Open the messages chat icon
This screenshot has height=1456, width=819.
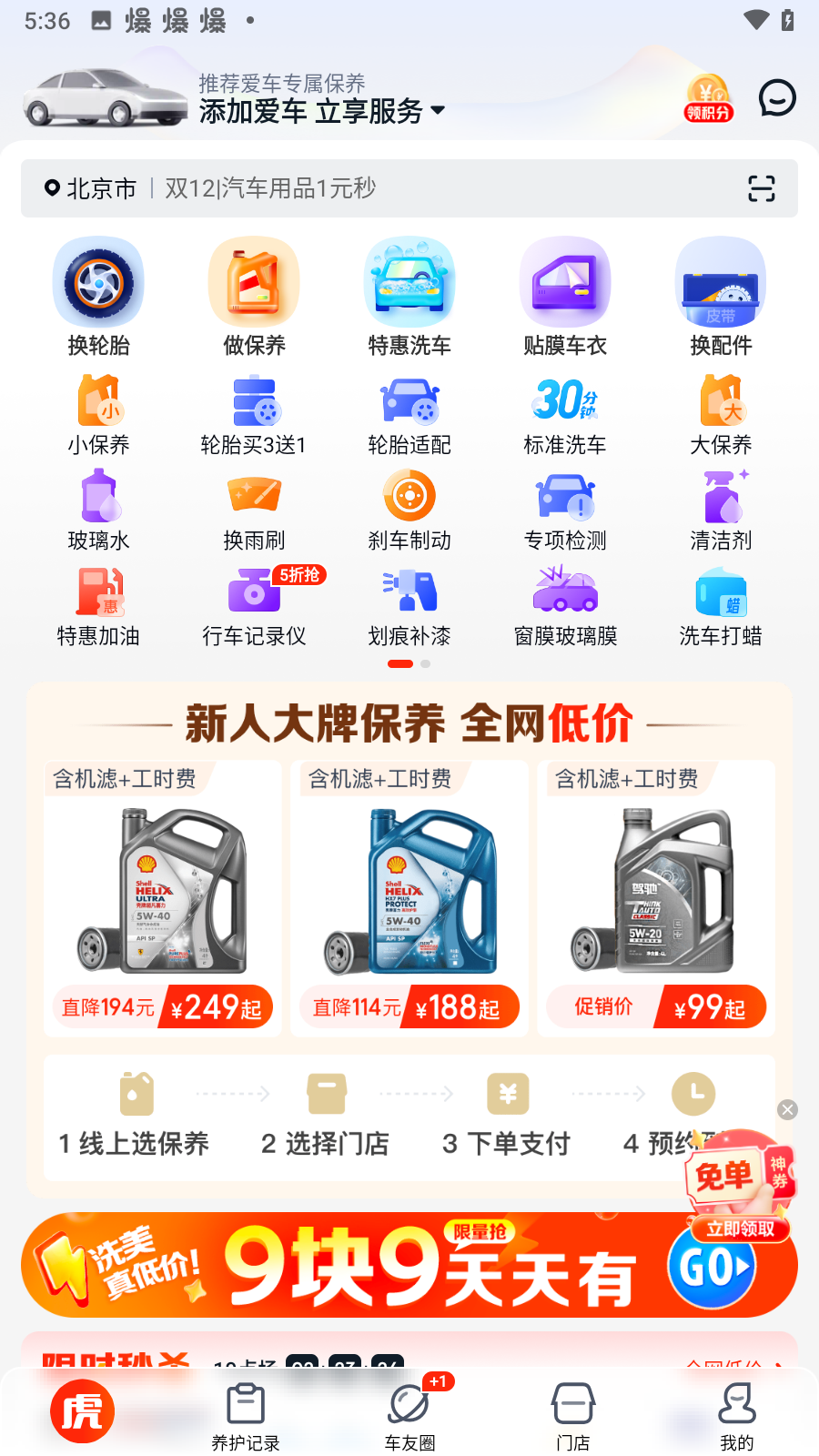(777, 98)
